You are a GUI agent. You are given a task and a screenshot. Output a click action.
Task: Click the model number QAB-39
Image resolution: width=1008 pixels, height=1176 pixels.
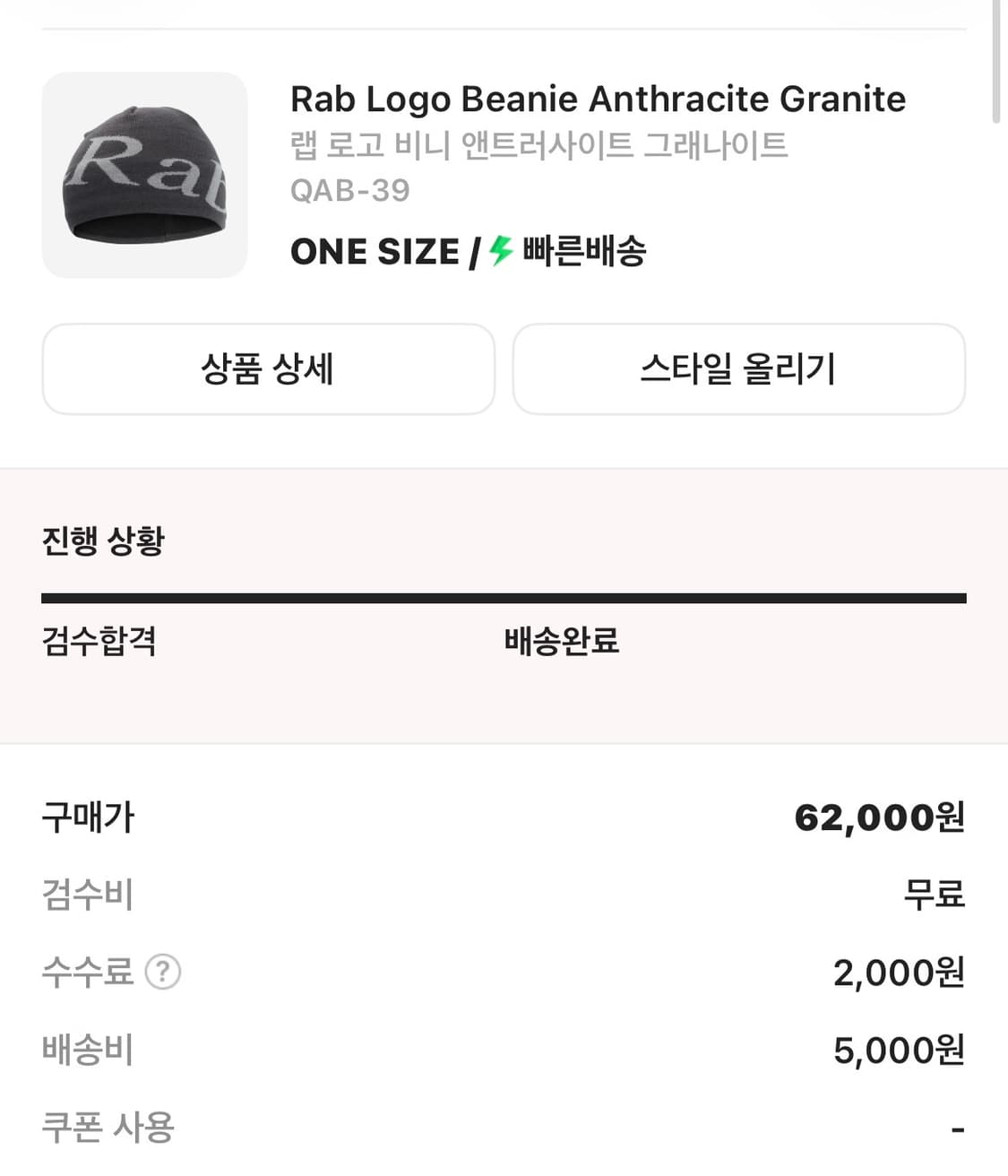349,189
